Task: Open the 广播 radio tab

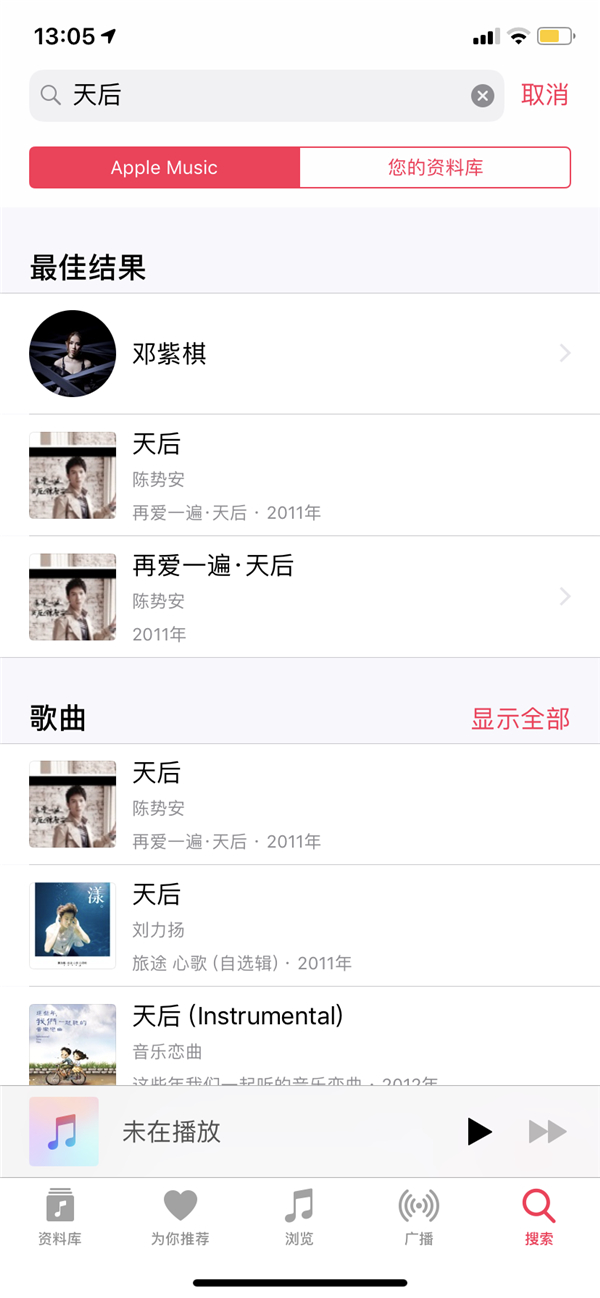Action: [x=419, y=1216]
